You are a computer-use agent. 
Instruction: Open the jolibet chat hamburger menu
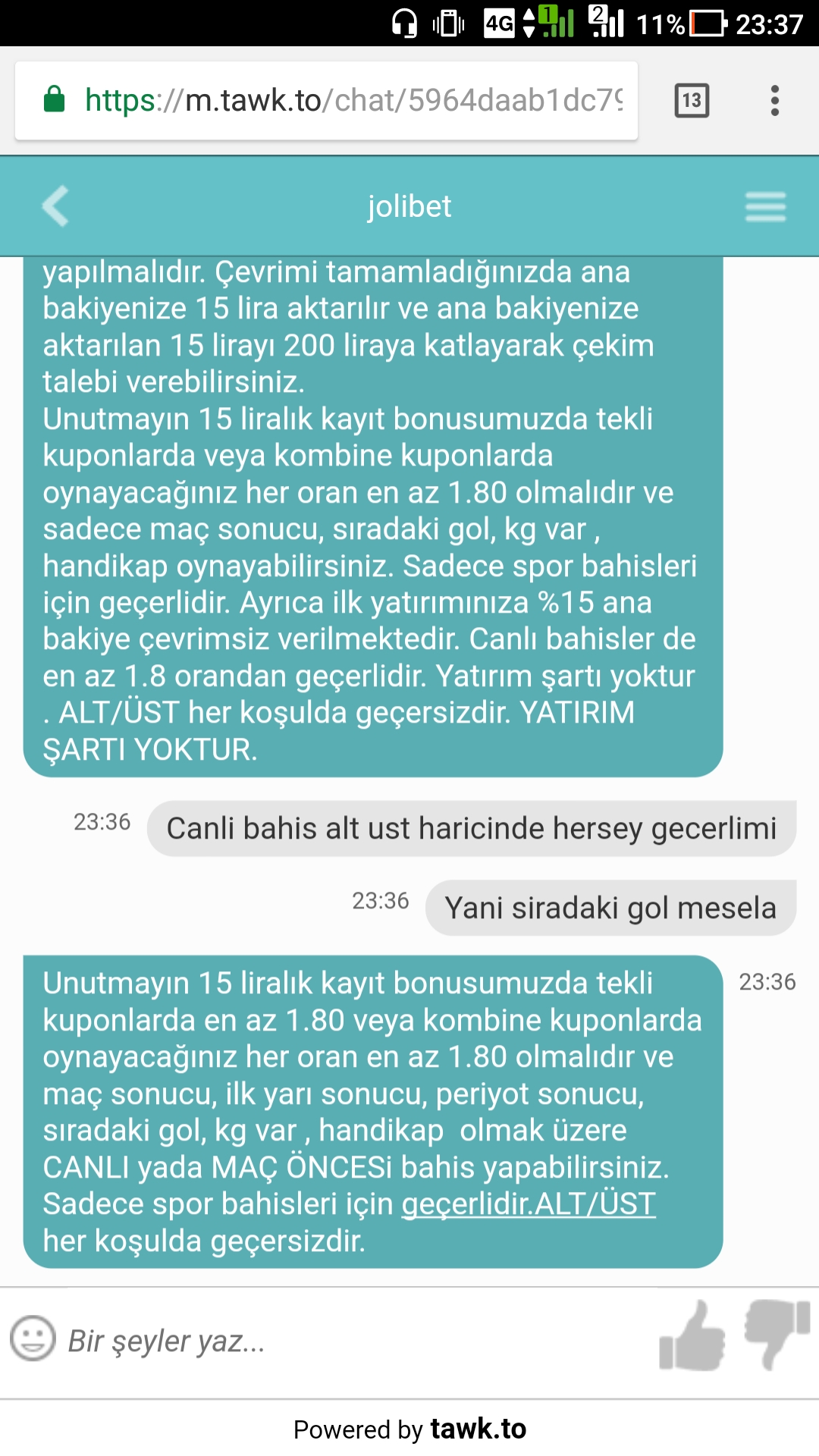pyautogui.click(x=765, y=207)
